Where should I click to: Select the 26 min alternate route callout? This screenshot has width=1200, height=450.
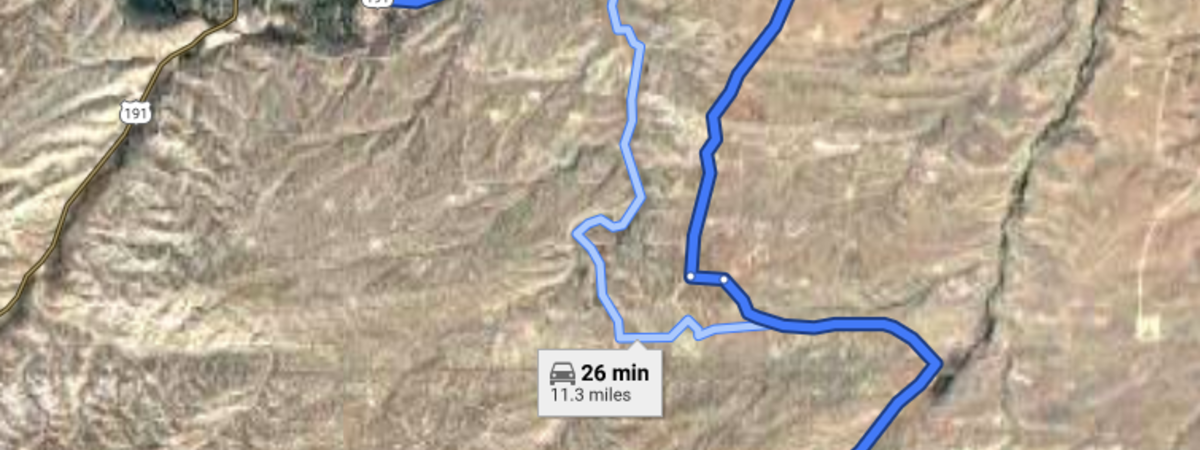click(x=600, y=383)
